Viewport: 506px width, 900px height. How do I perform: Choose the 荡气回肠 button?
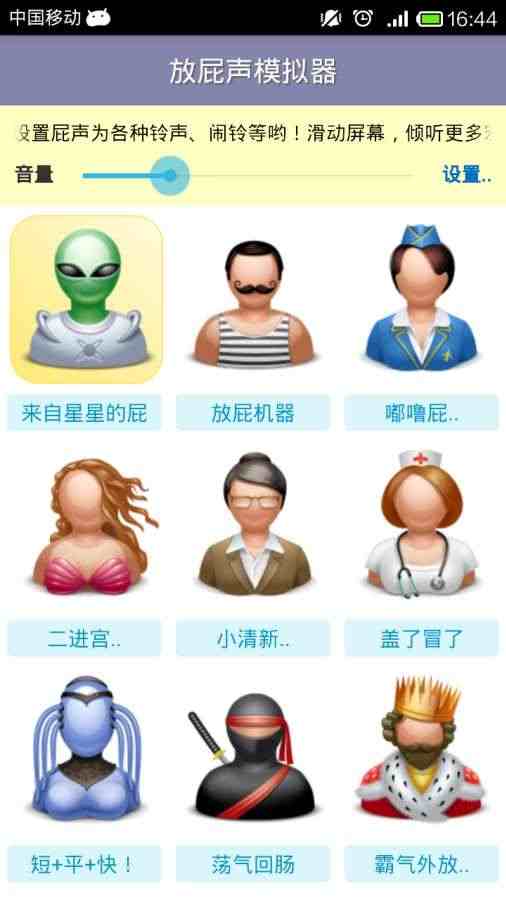tap(253, 864)
